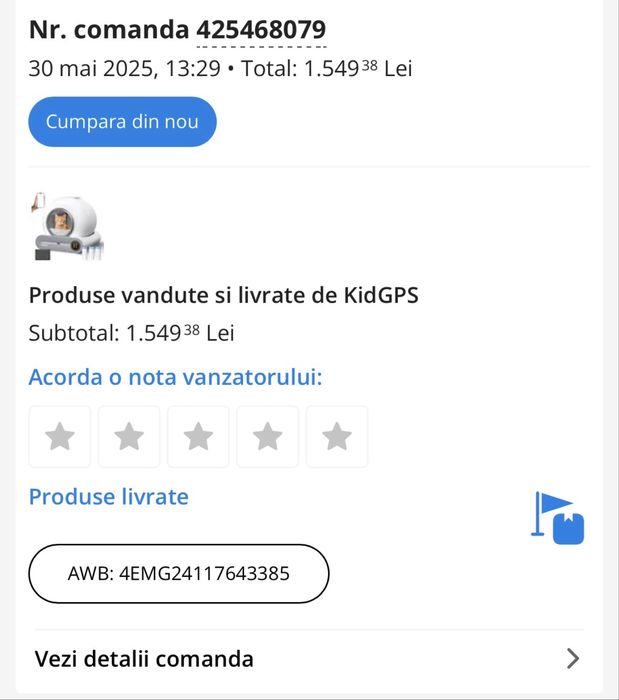Choose four stars for the seller rating
This screenshot has width=619, height=700.
(267, 436)
